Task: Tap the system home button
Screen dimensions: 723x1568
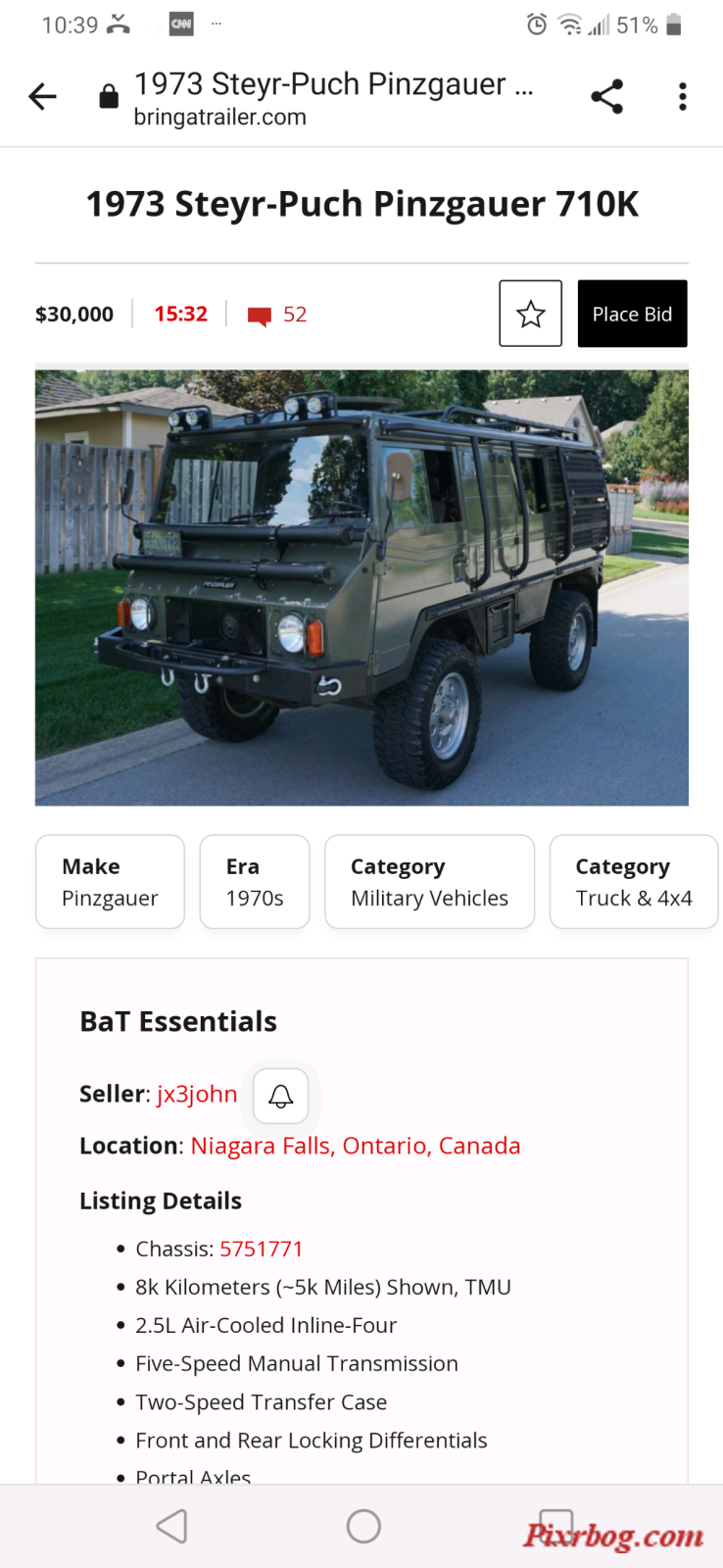Action: pos(363,1526)
